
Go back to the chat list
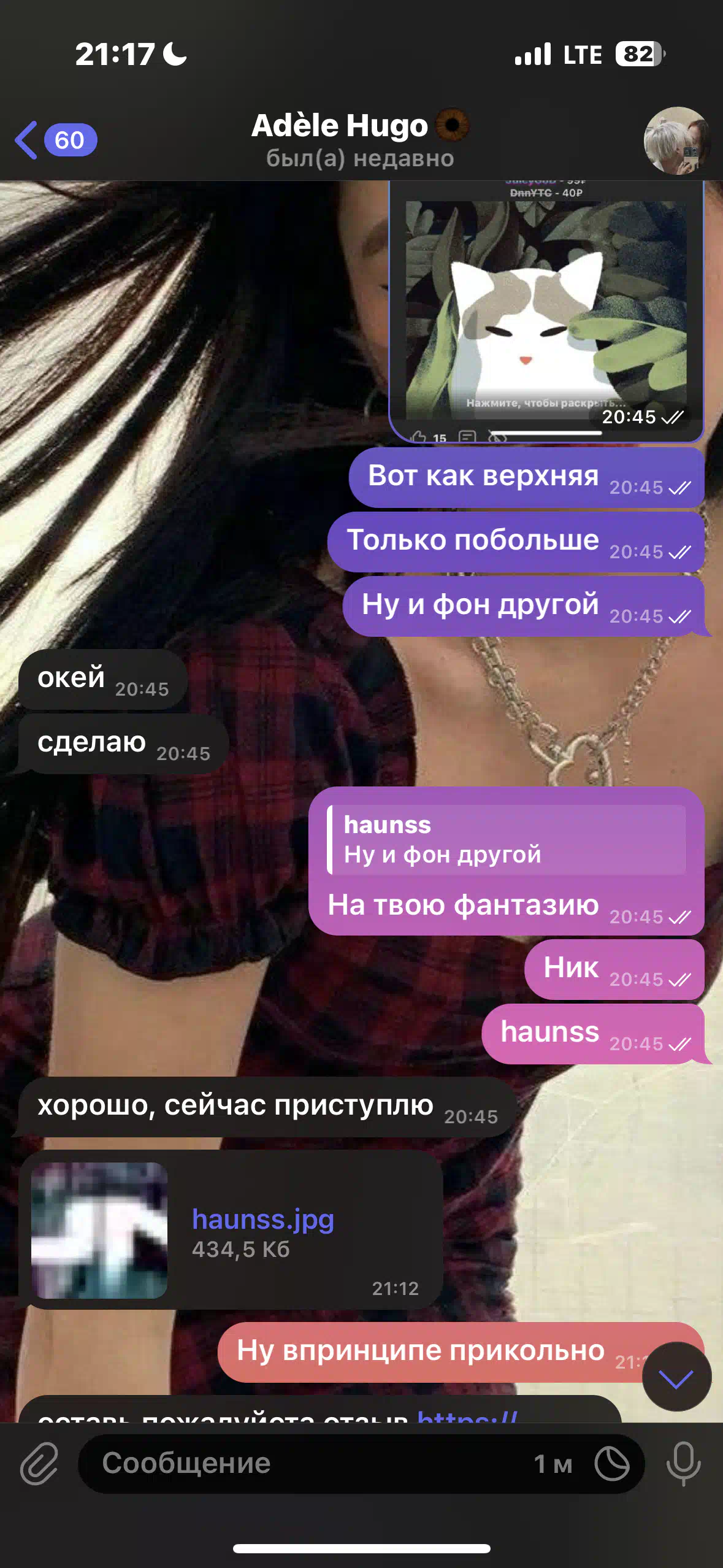(55, 140)
